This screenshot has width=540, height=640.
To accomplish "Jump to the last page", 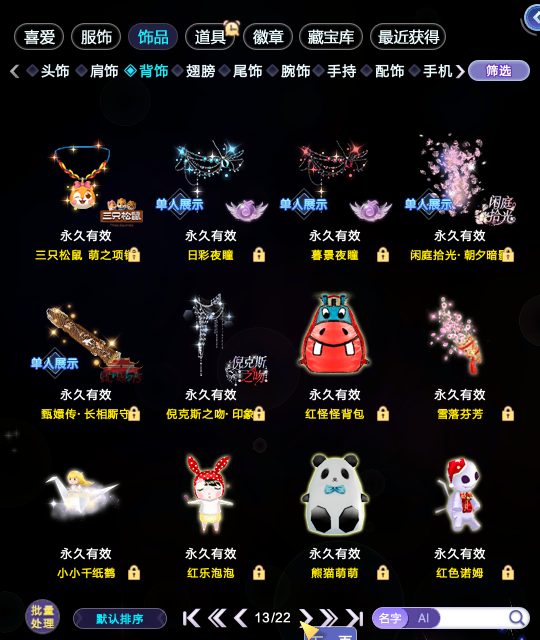I will coord(354,618).
